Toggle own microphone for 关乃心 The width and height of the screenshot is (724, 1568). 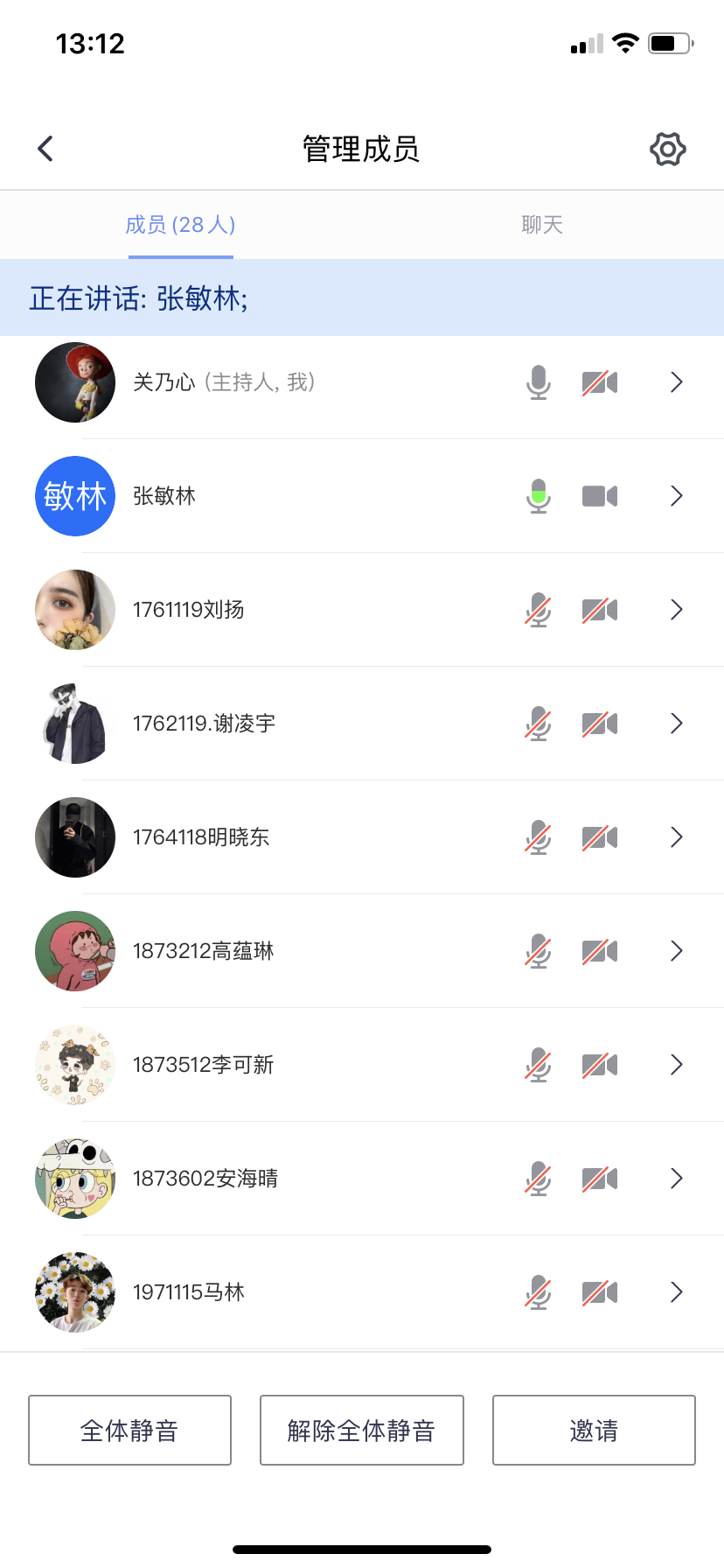tap(539, 382)
